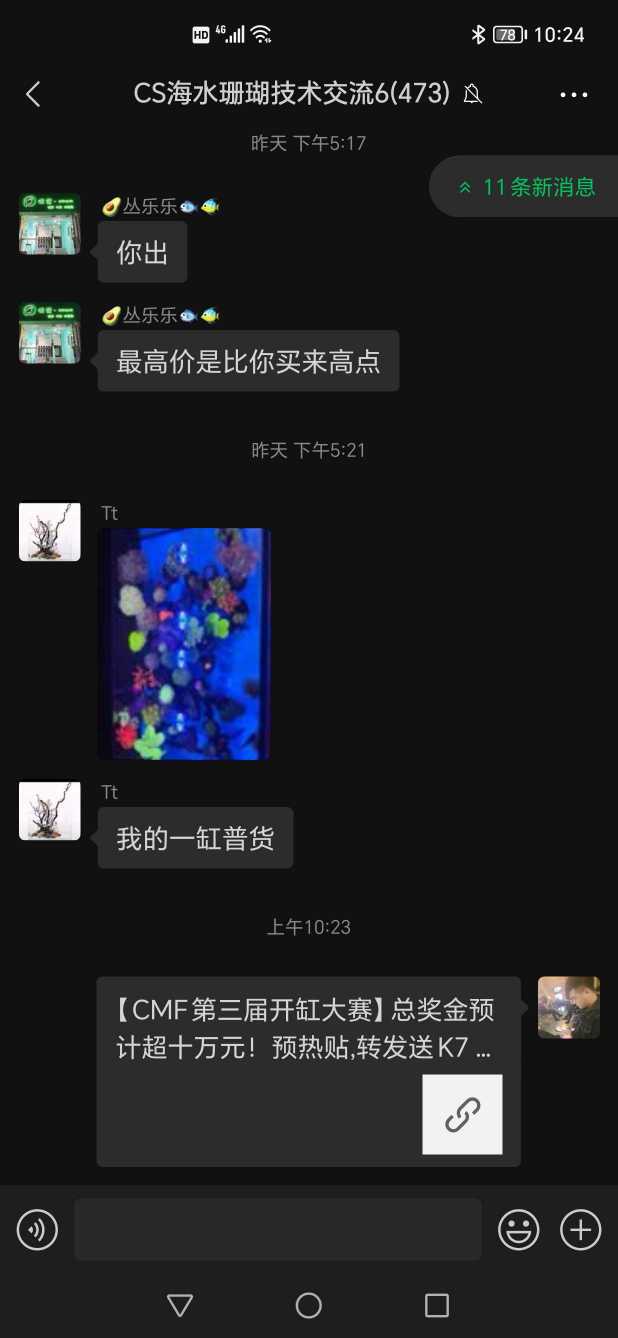Image resolution: width=618 pixels, height=1338 pixels.
Task: Open the coral tank photo from Tt
Action: coord(185,644)
